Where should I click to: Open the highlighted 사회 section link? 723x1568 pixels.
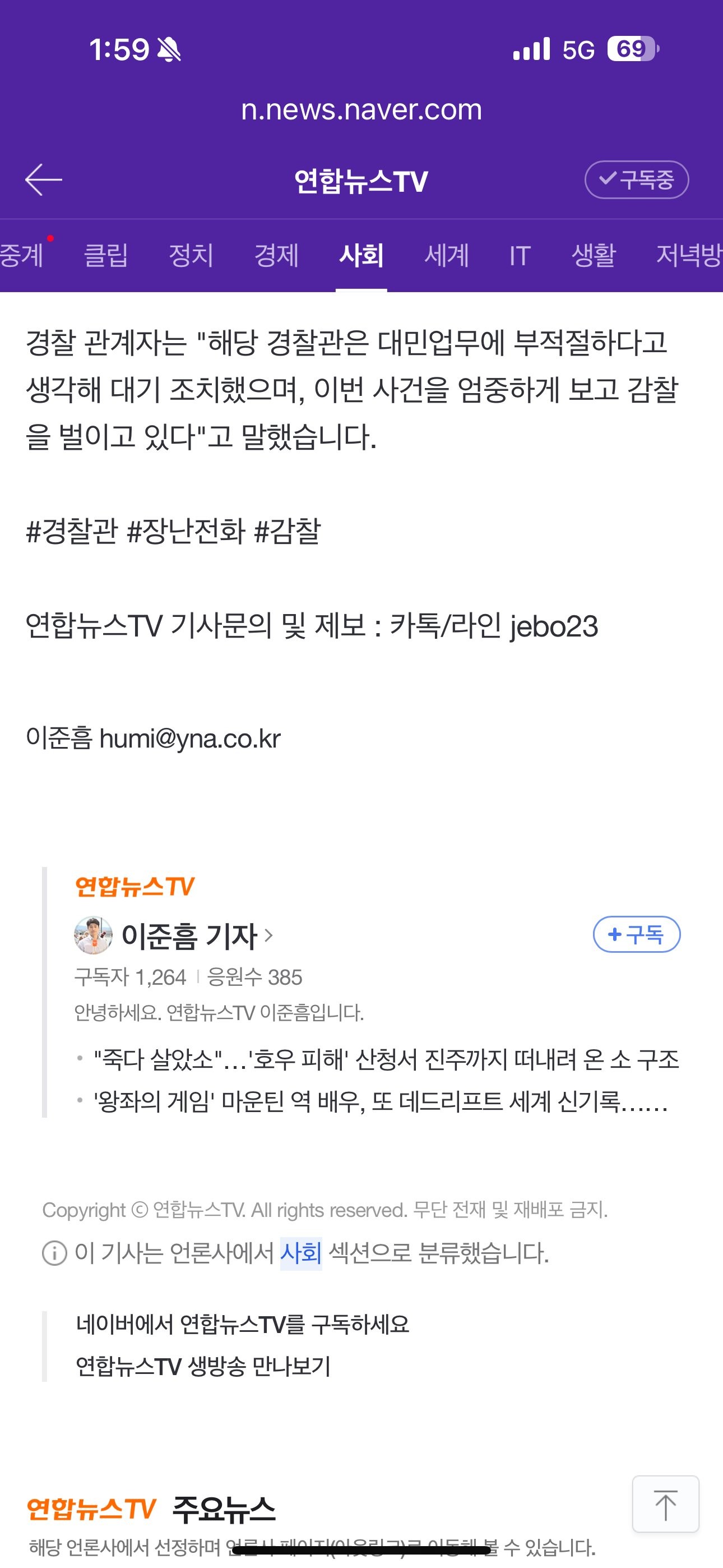[300, 1253]
